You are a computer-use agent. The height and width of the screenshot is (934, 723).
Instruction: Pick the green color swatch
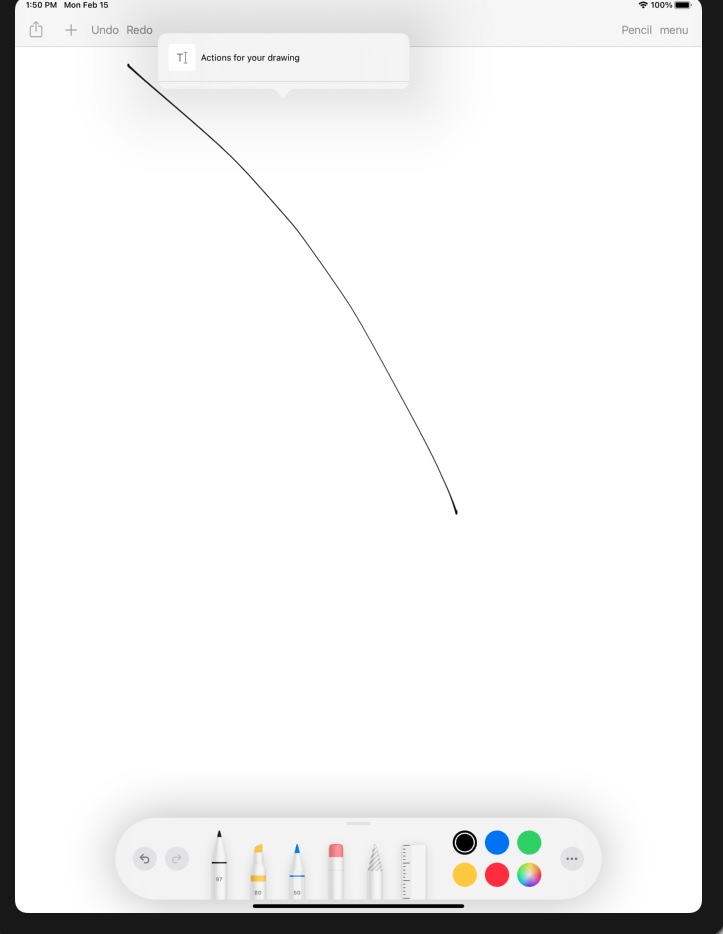point(529,842)
